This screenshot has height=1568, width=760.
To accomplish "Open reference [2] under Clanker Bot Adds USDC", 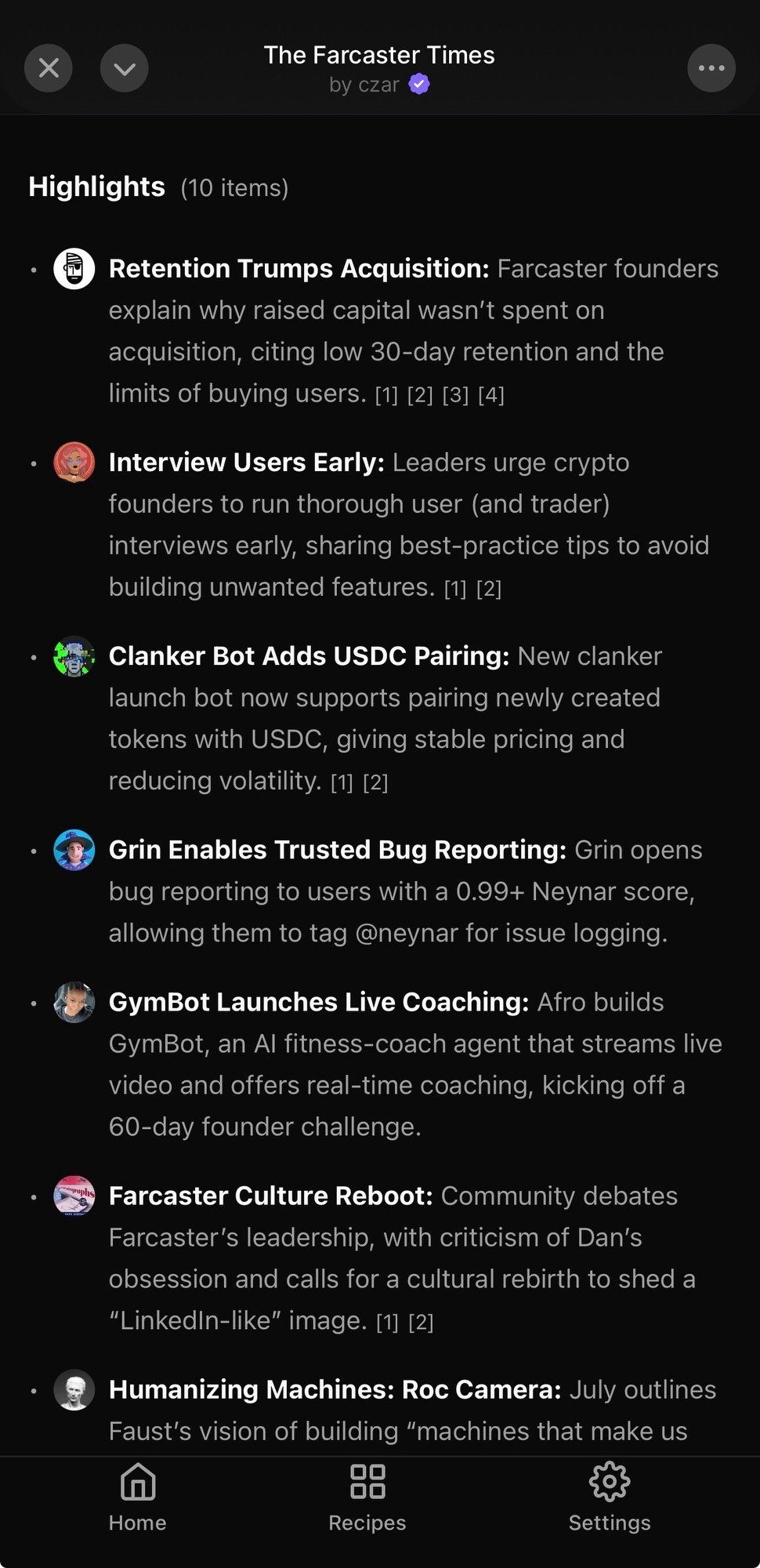I will tap(375, 782).
